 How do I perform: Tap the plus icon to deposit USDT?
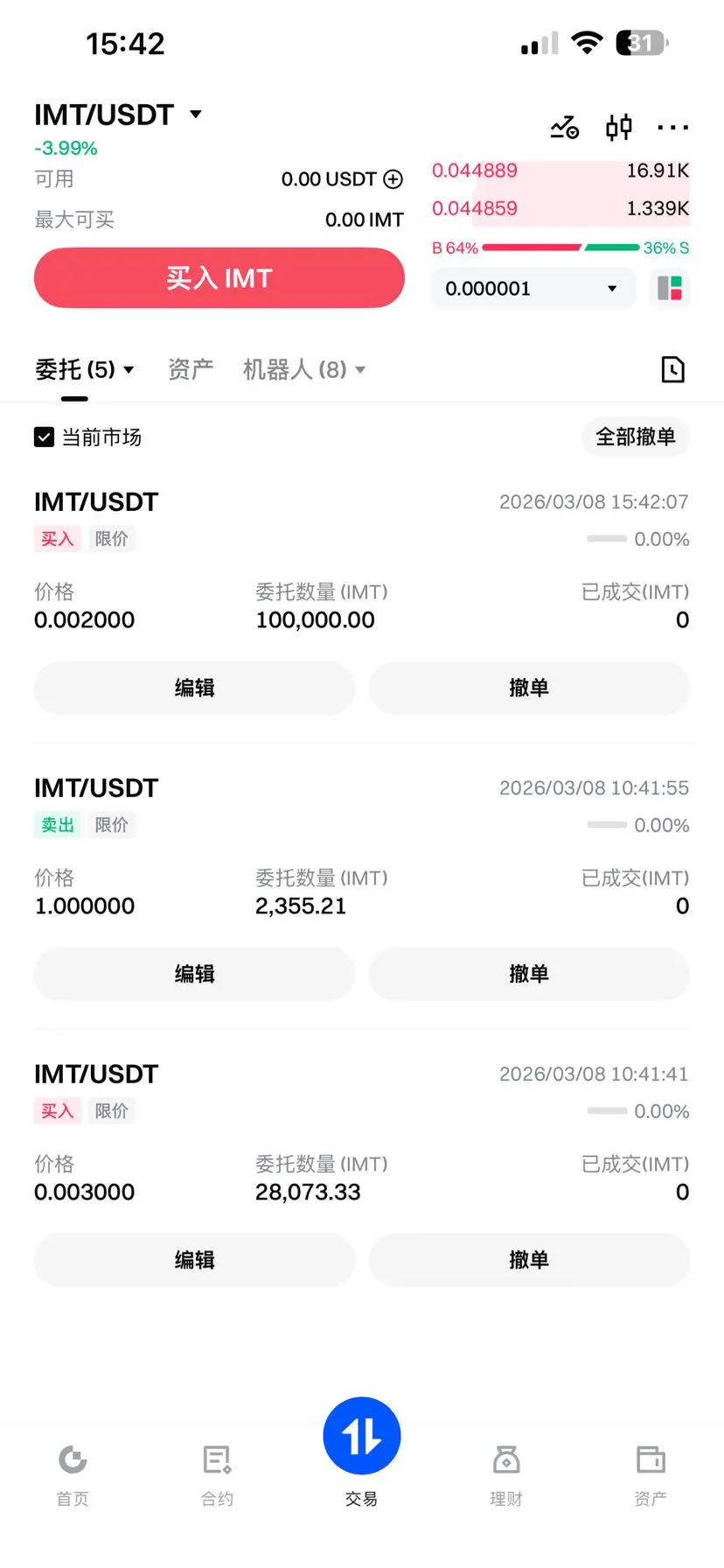pos(393,179)
